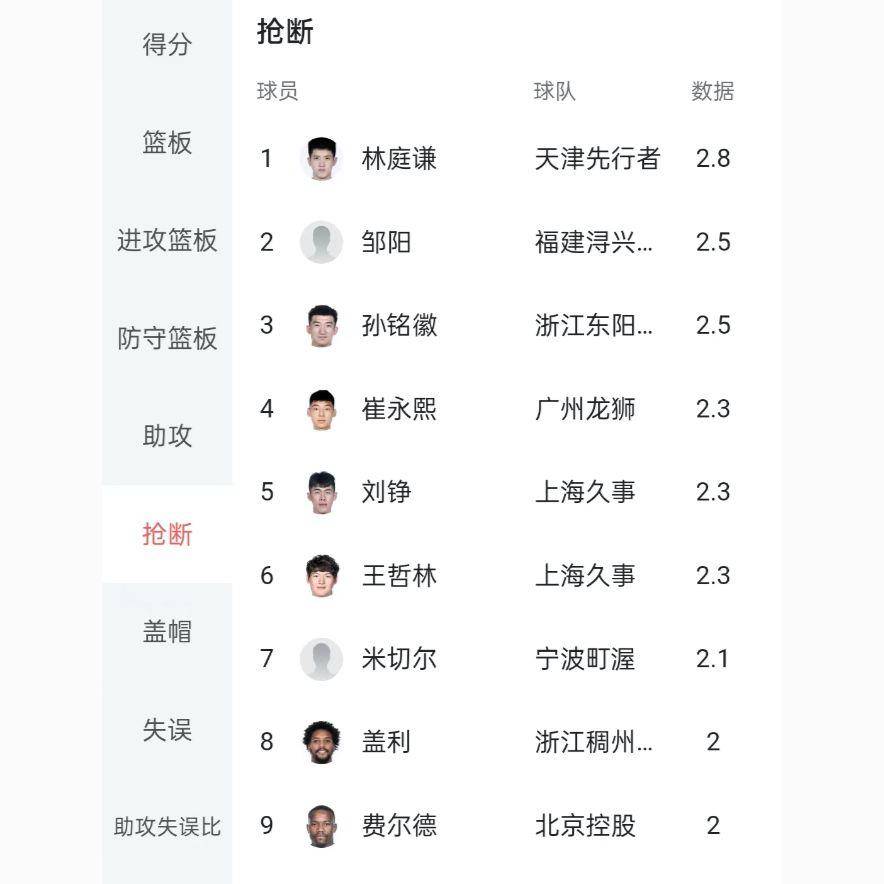The image size is (884, 884).
Task: Select 费尔德 from the list
Action: pos(399,826)
